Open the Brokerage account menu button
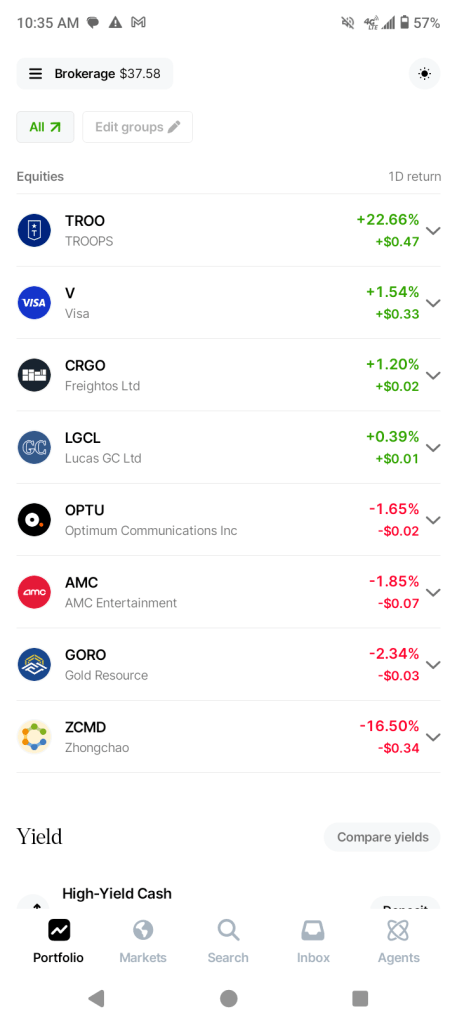The width and height of the screenshot is (457, 1023). tap(95, 74)
